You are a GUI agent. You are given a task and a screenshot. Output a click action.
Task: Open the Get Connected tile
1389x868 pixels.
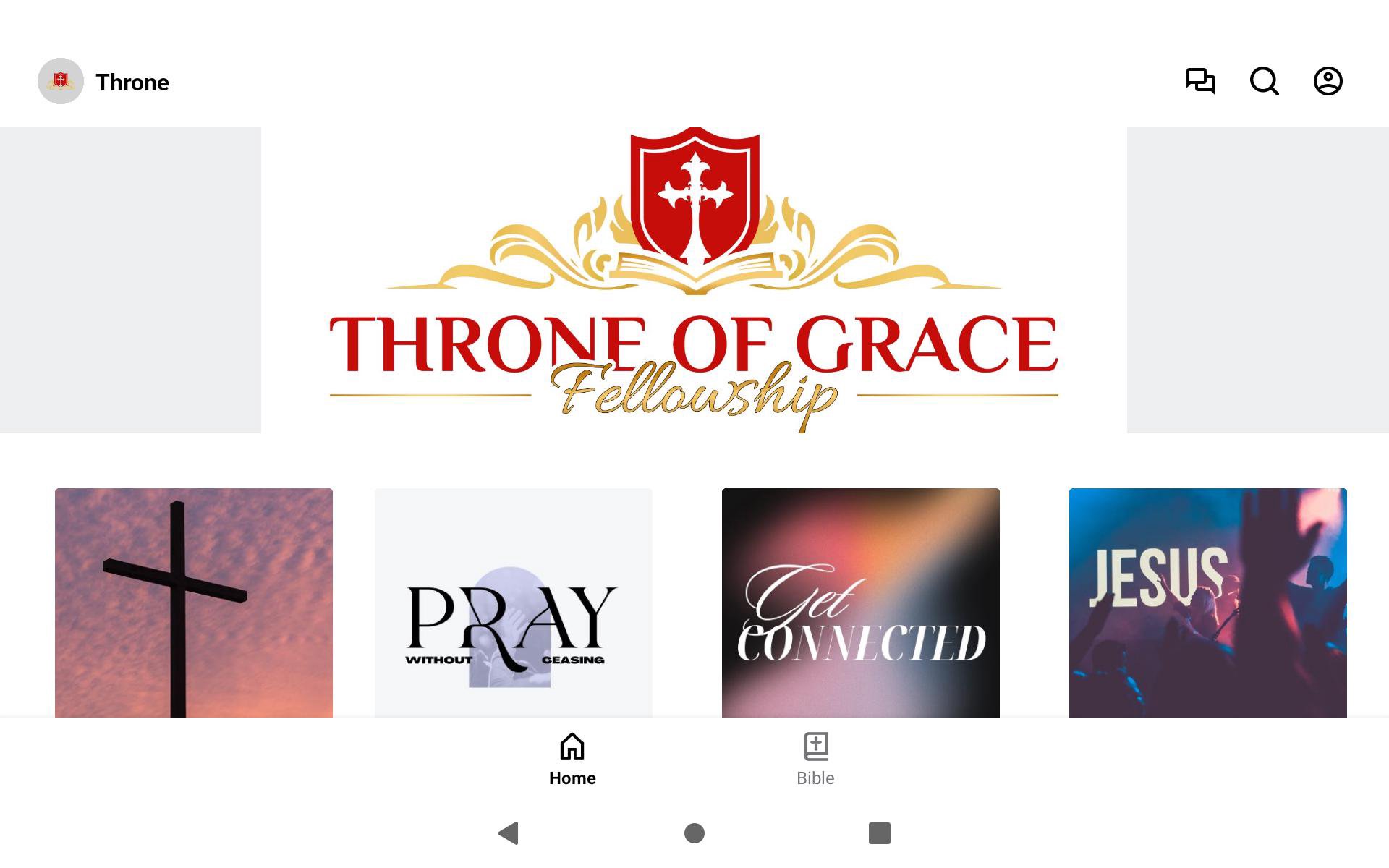coord(861,603)
